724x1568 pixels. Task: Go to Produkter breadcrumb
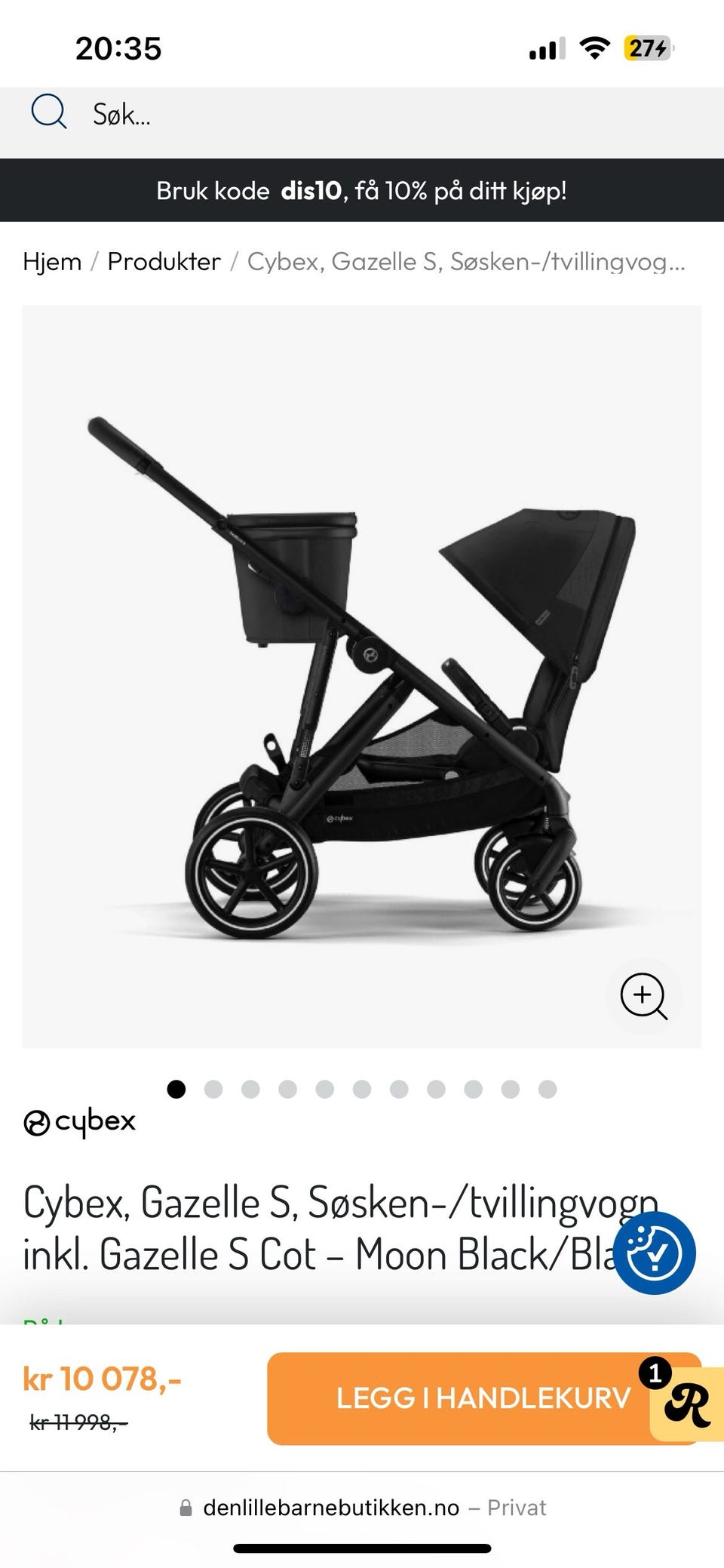click(164, 262)
